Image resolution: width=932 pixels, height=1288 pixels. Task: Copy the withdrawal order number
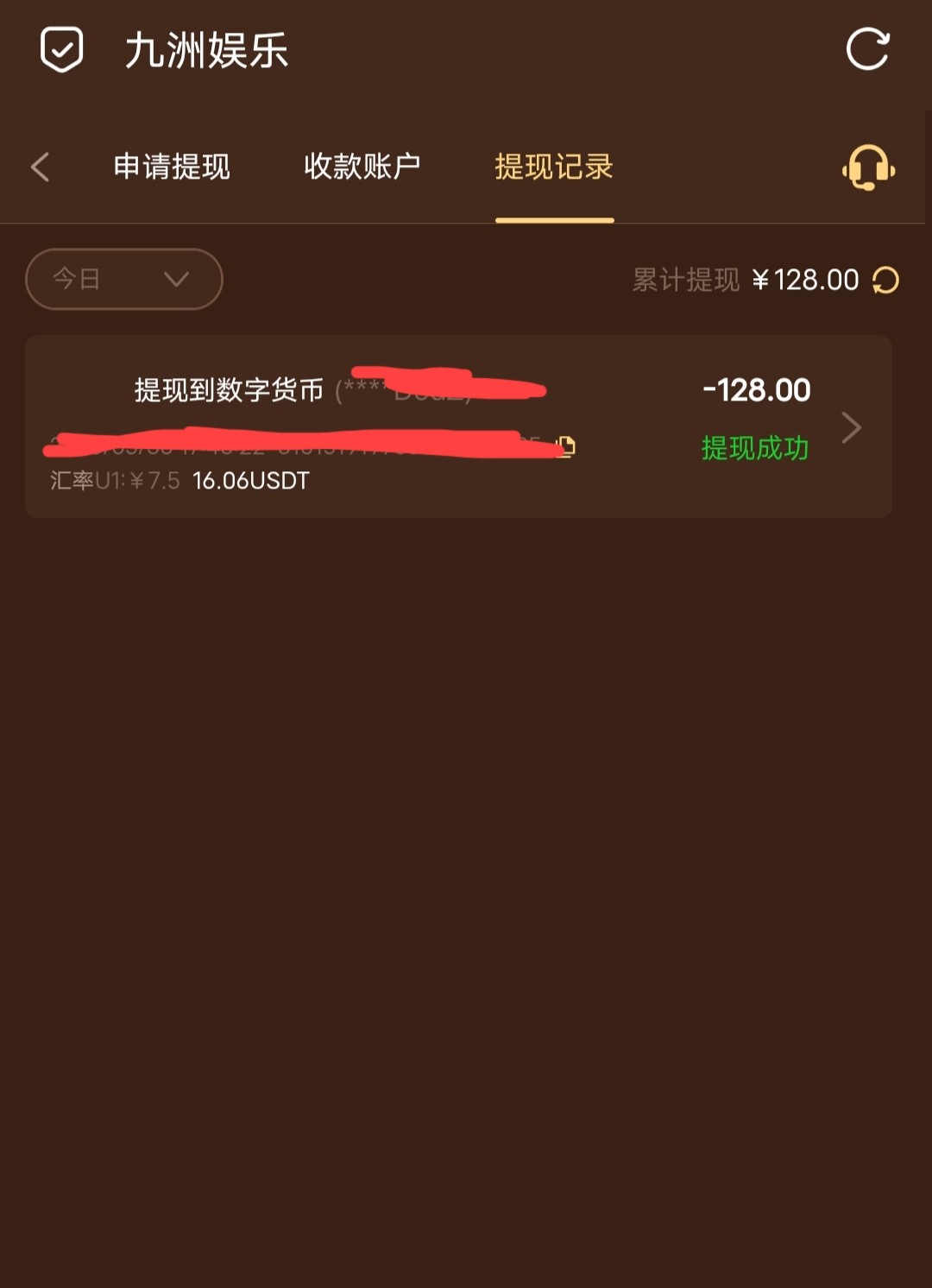click(x=566, y=446)
